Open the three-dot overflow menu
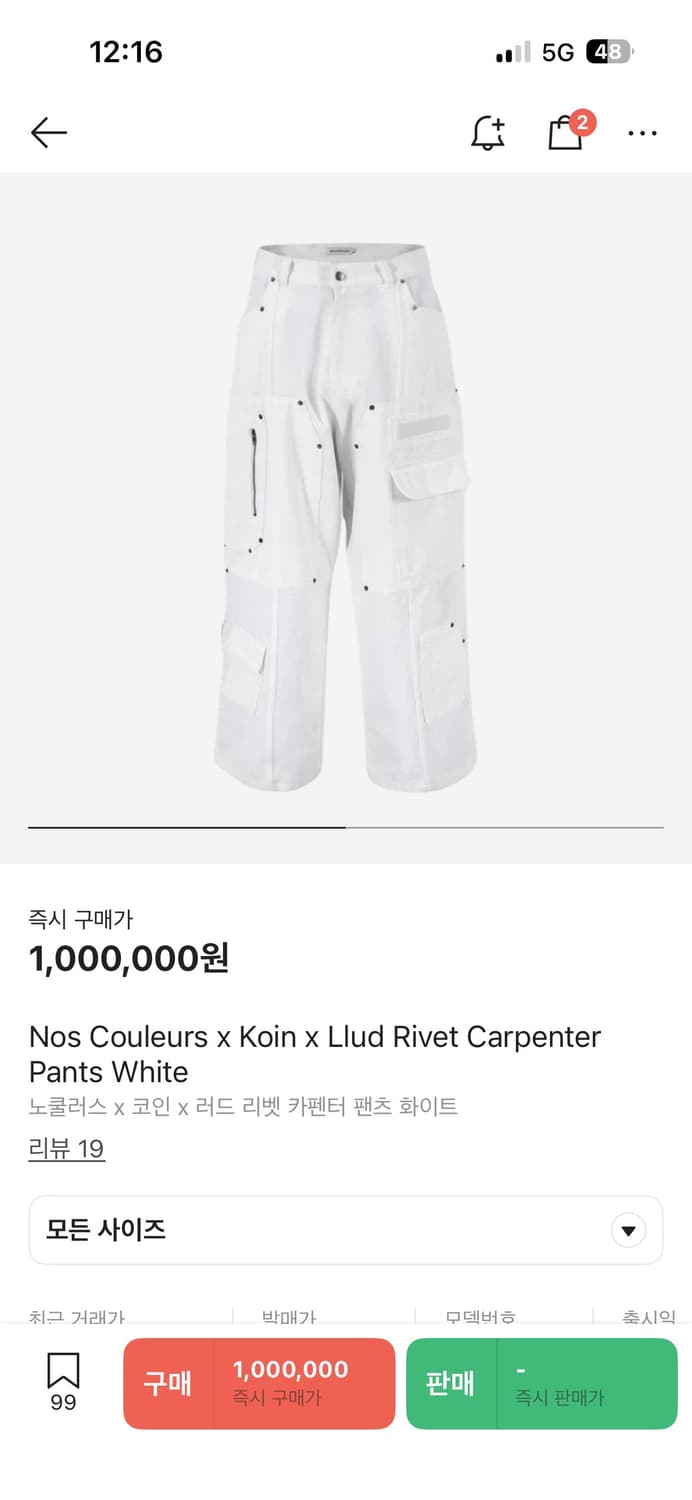This screenshot has height=1500, width=692. pos(642,132)
